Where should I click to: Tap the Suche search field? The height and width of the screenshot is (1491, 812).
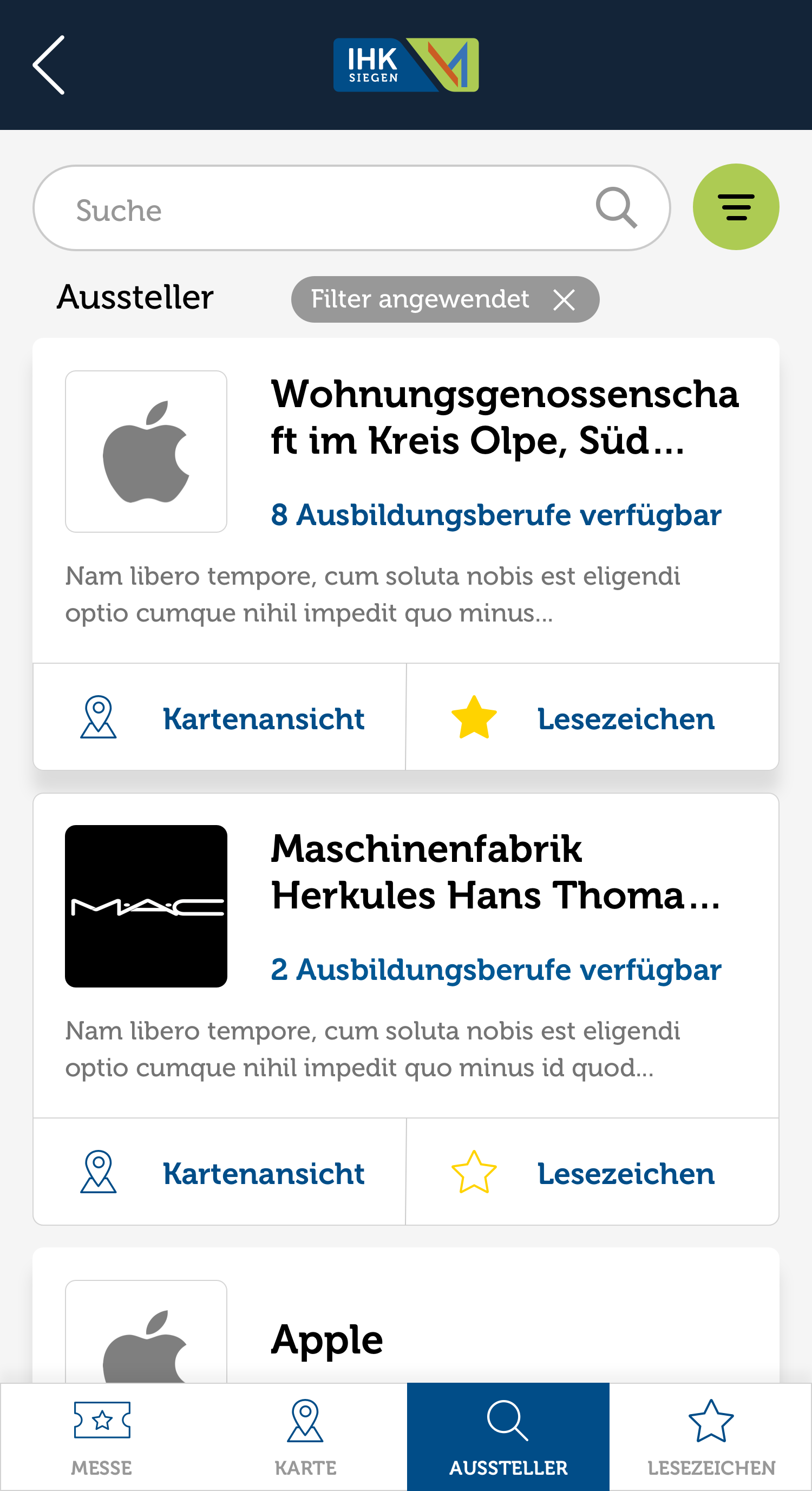coord(351,208)
